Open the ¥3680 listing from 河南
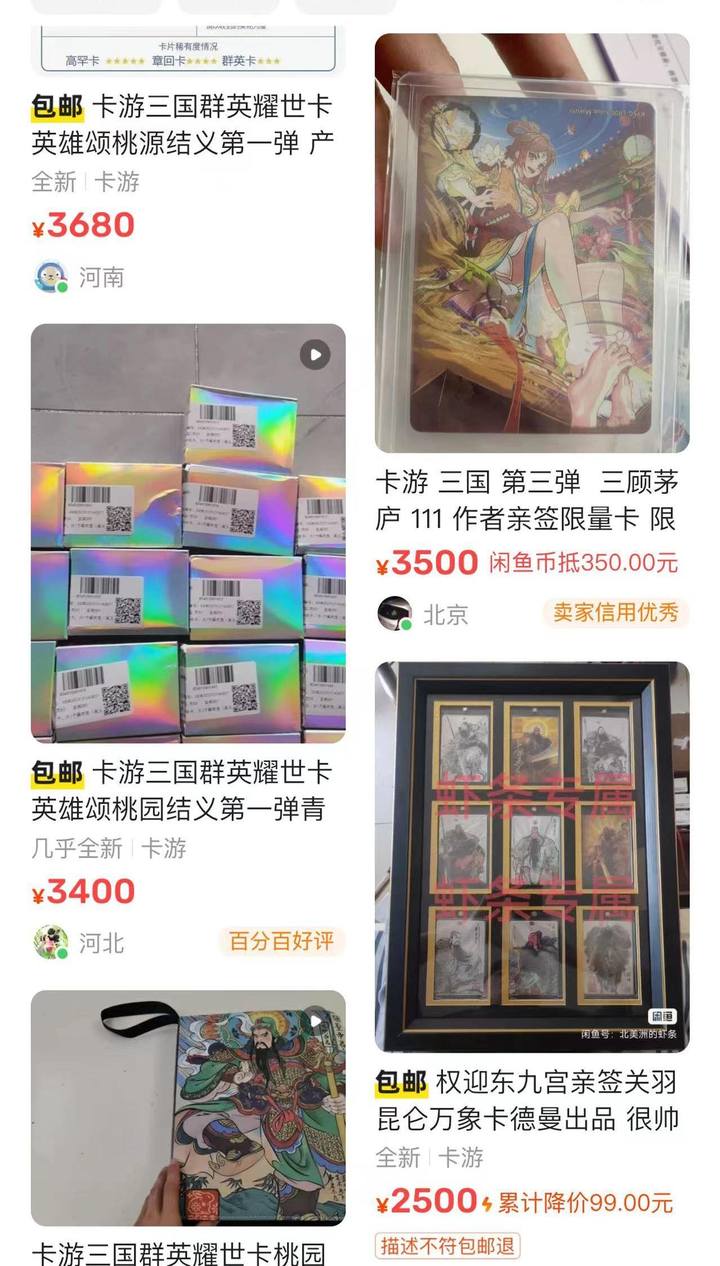The image size is (720, 1266). (182, 124)
